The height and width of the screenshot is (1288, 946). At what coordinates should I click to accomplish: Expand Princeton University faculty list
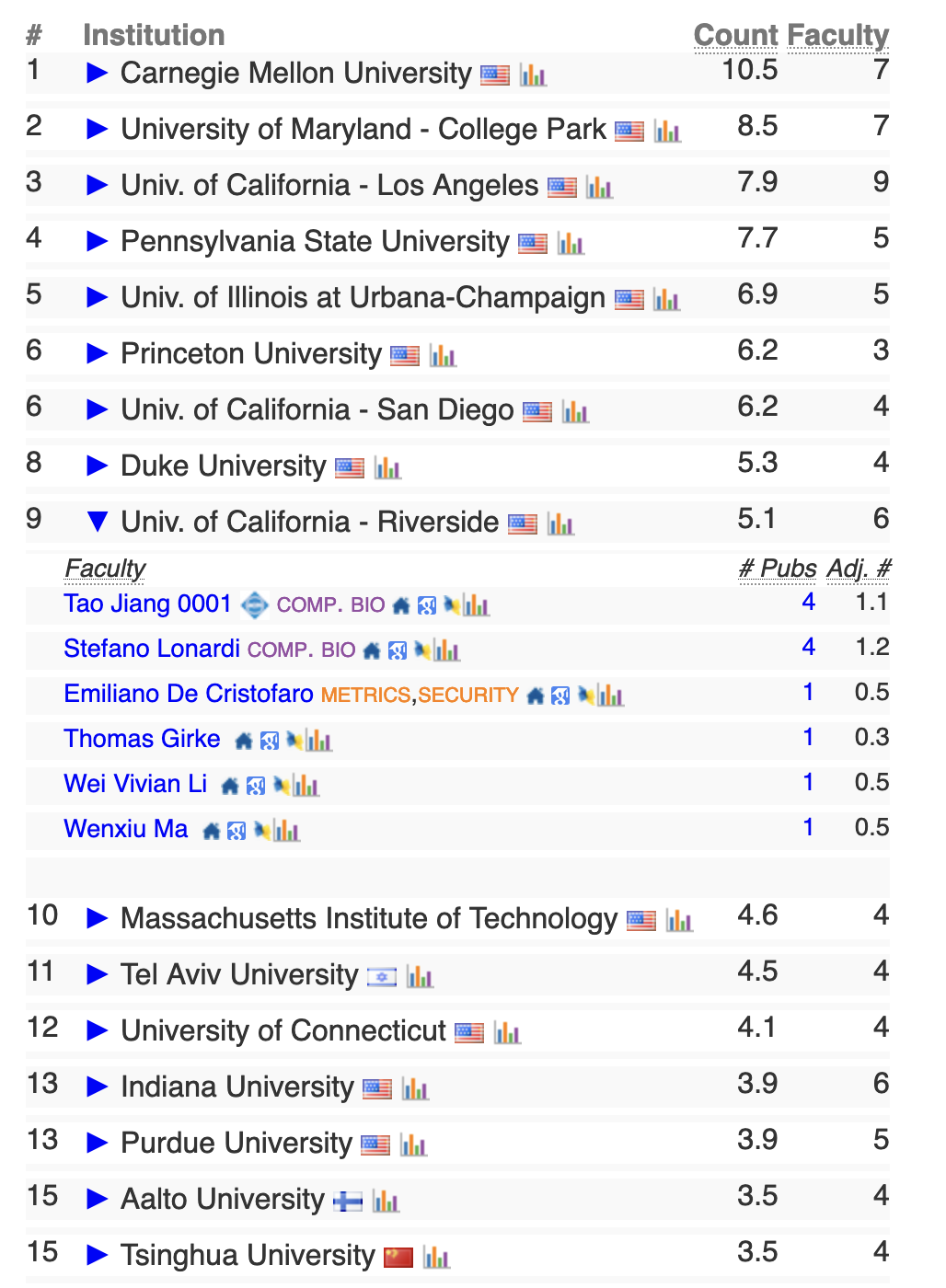97,354
